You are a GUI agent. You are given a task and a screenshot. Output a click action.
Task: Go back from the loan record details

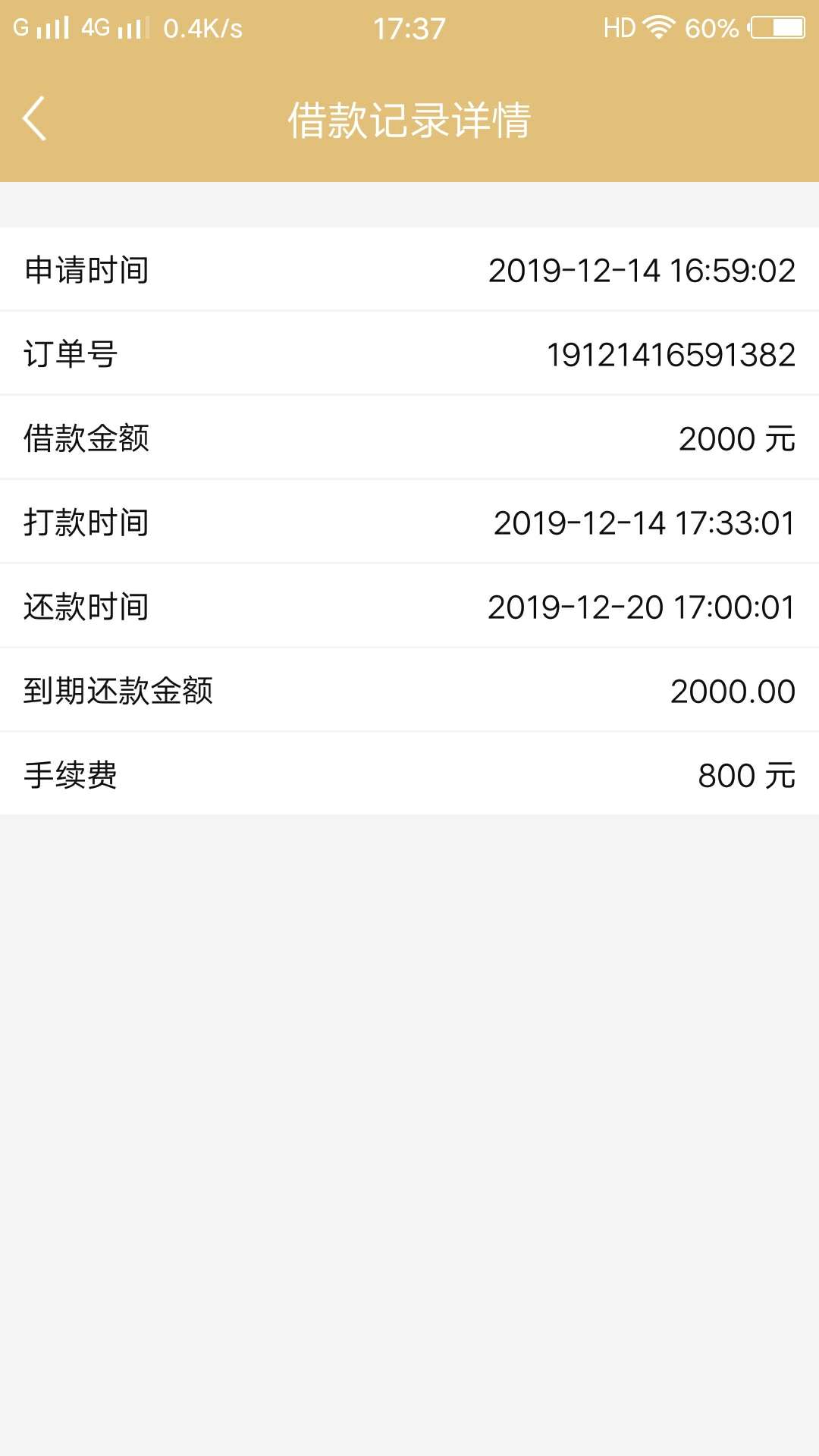(x=34, y=118)
